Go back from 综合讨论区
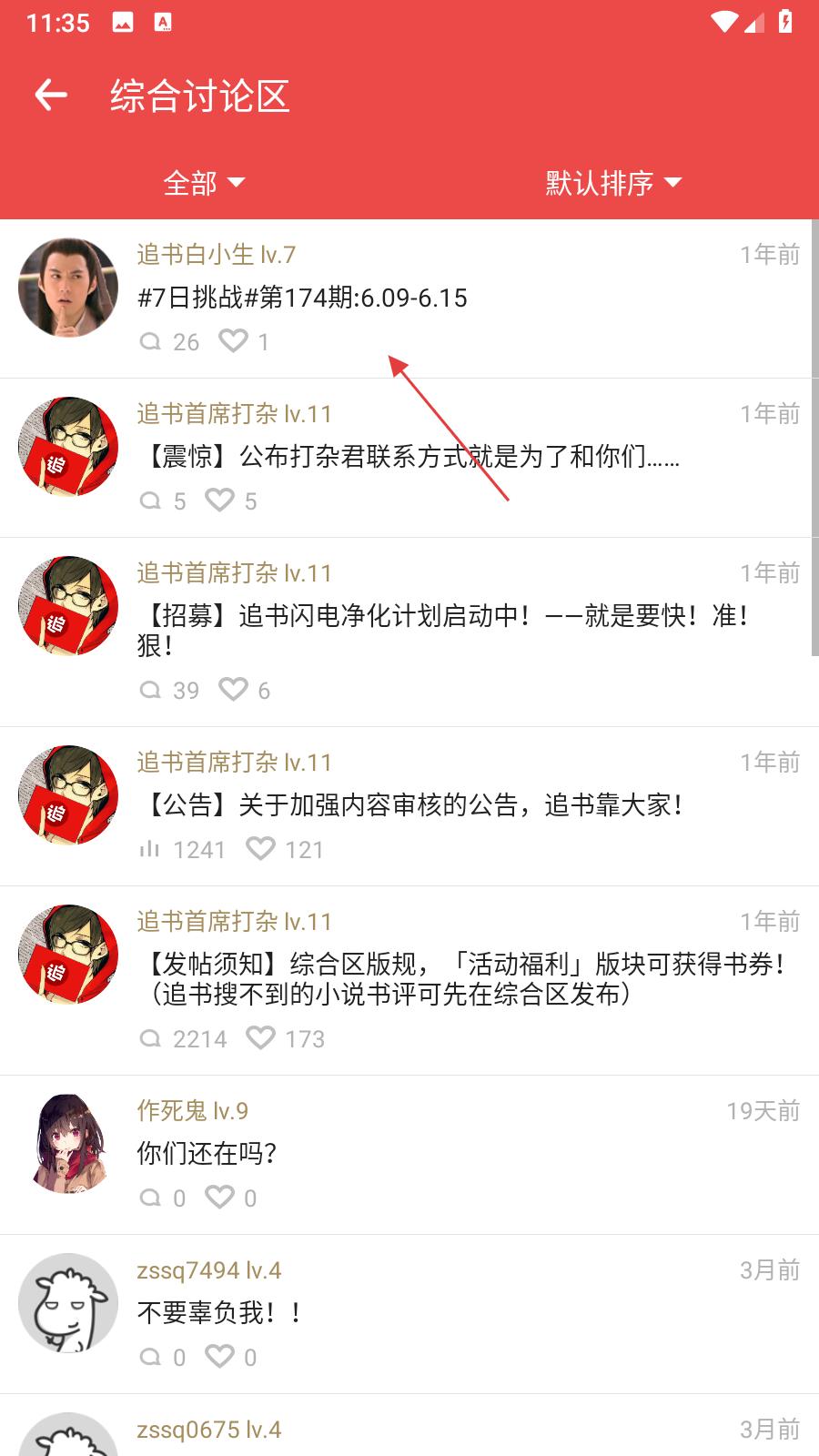 tap(51, 95)
